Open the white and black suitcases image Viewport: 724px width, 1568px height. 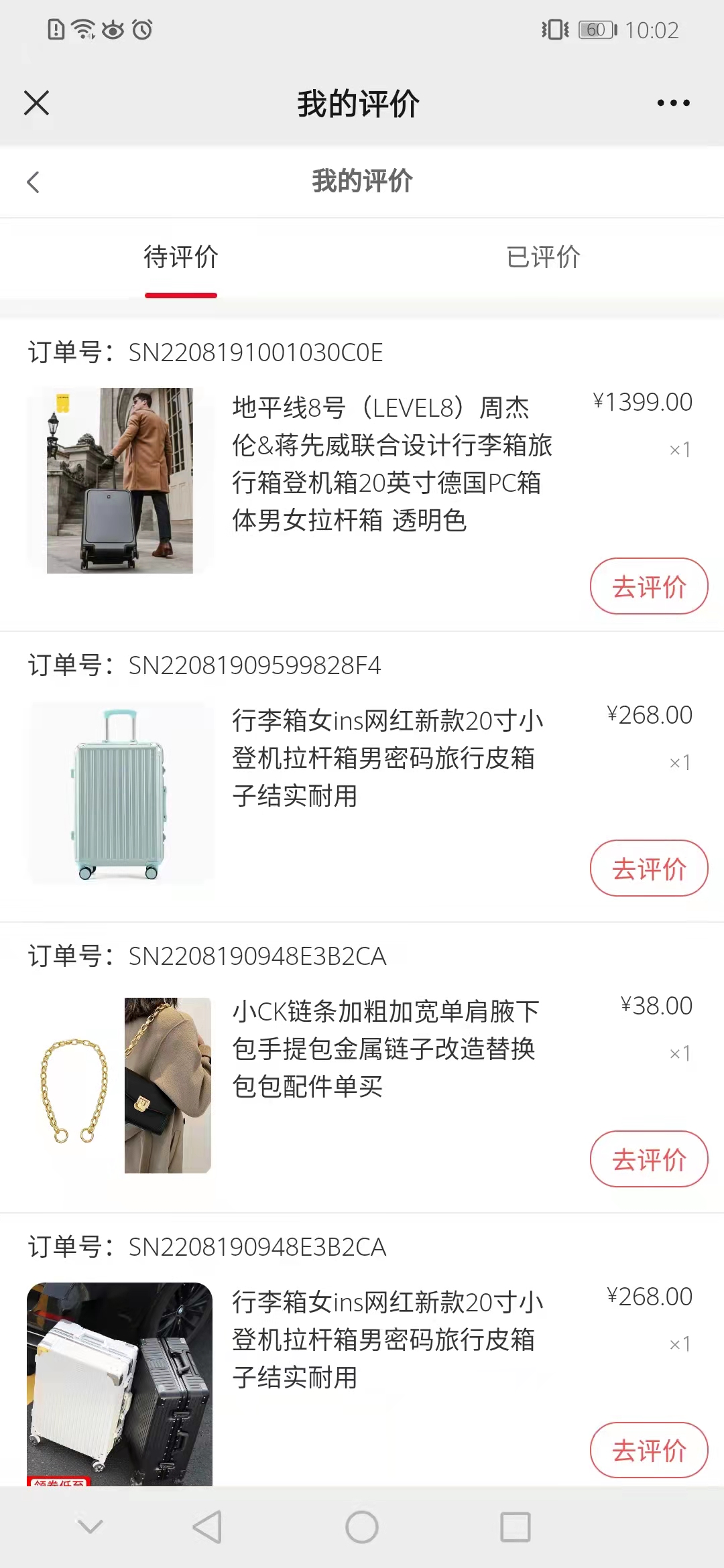(x=120, y=1383)
